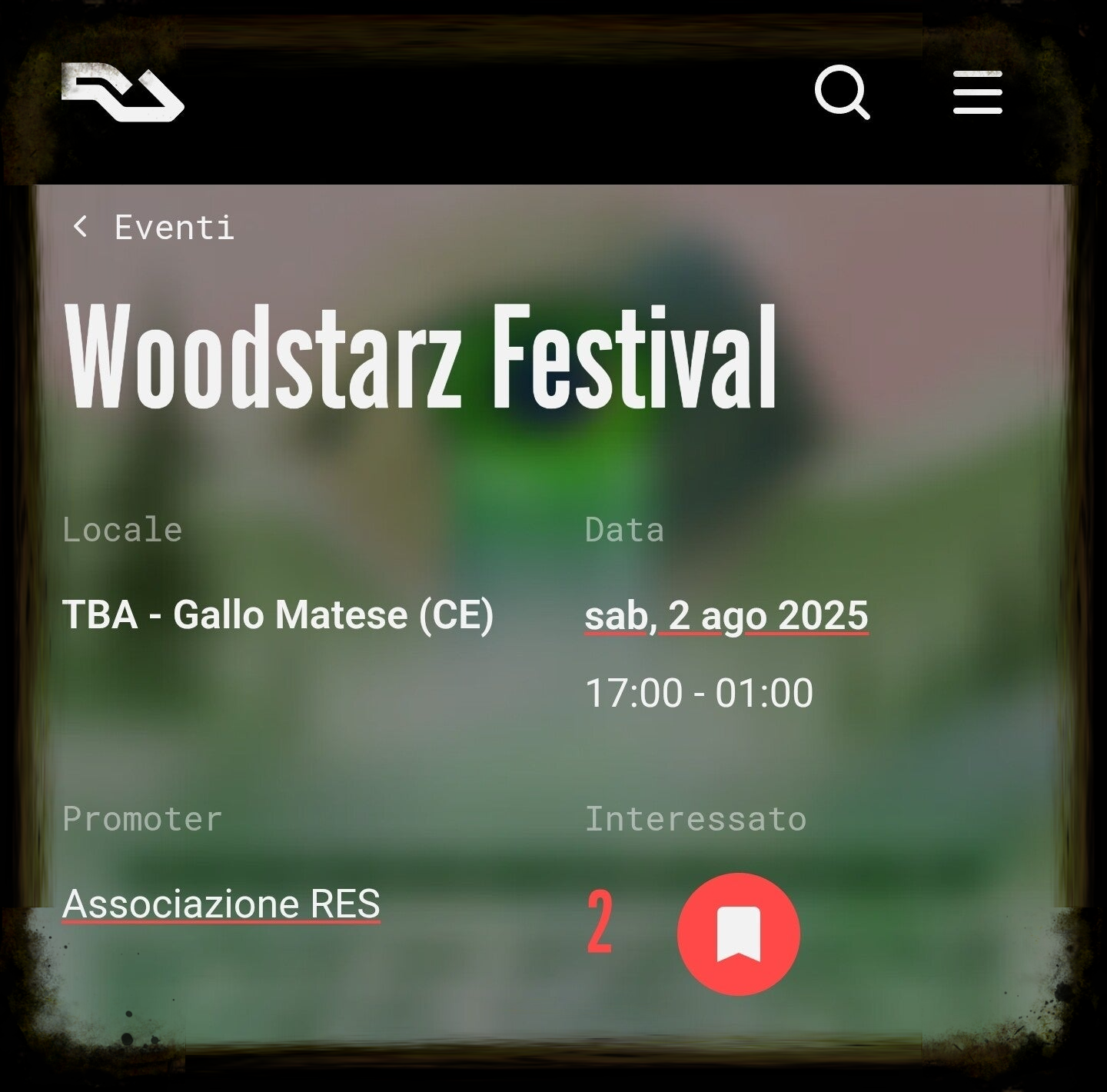This screenshot has width=1107, height=1092.
Task: Open the search icon
Action: (842, 92)
